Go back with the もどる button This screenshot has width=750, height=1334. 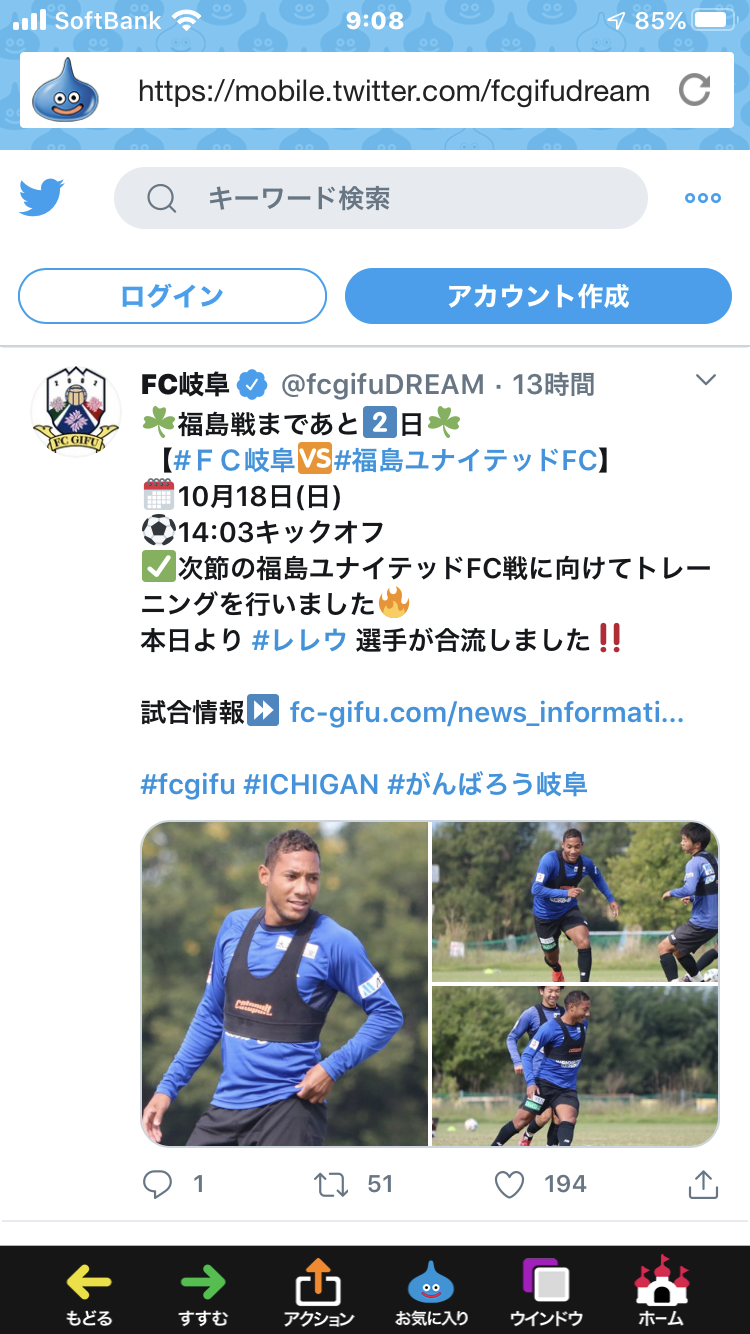coord(89,1294)
